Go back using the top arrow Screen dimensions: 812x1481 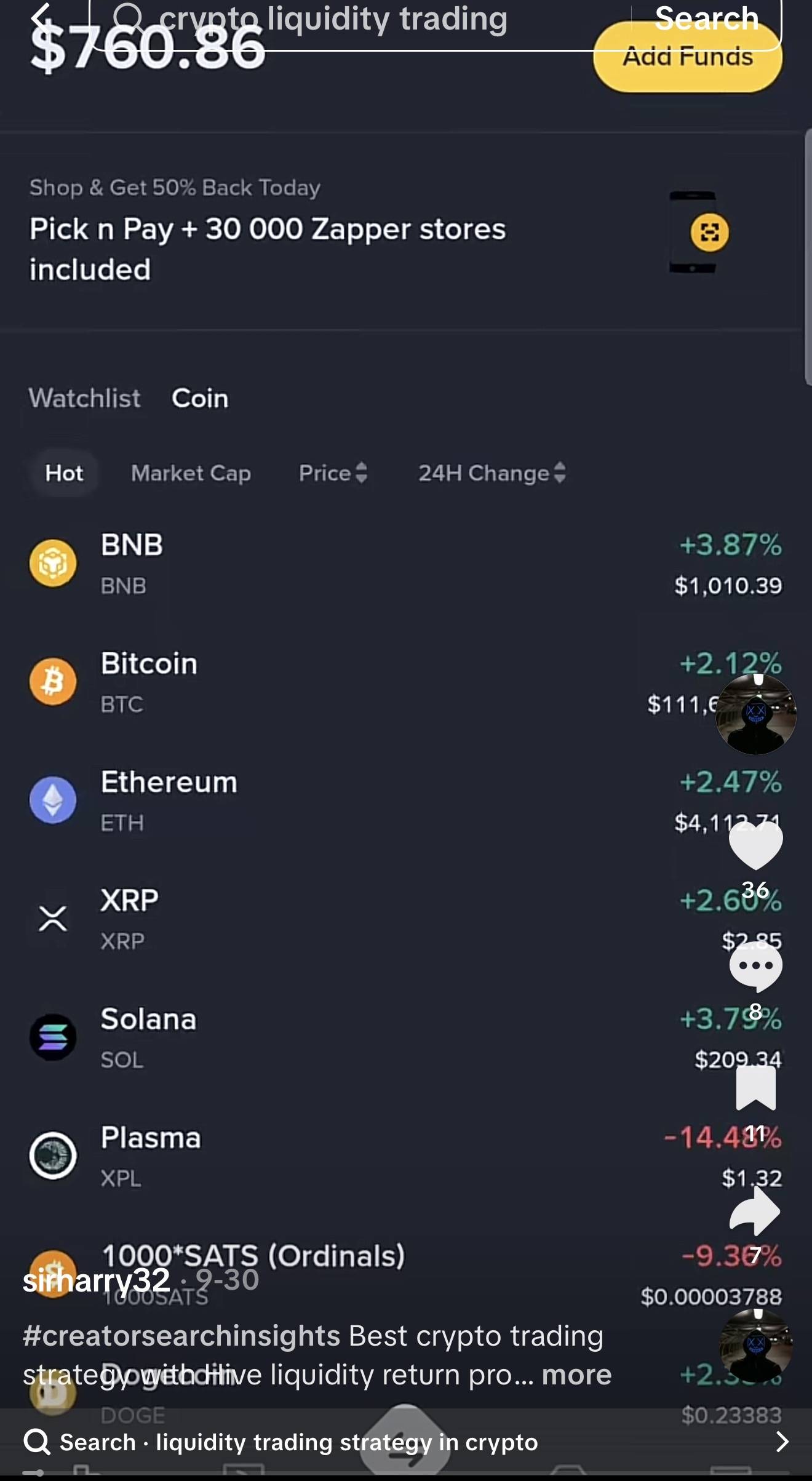pos(41,17)
